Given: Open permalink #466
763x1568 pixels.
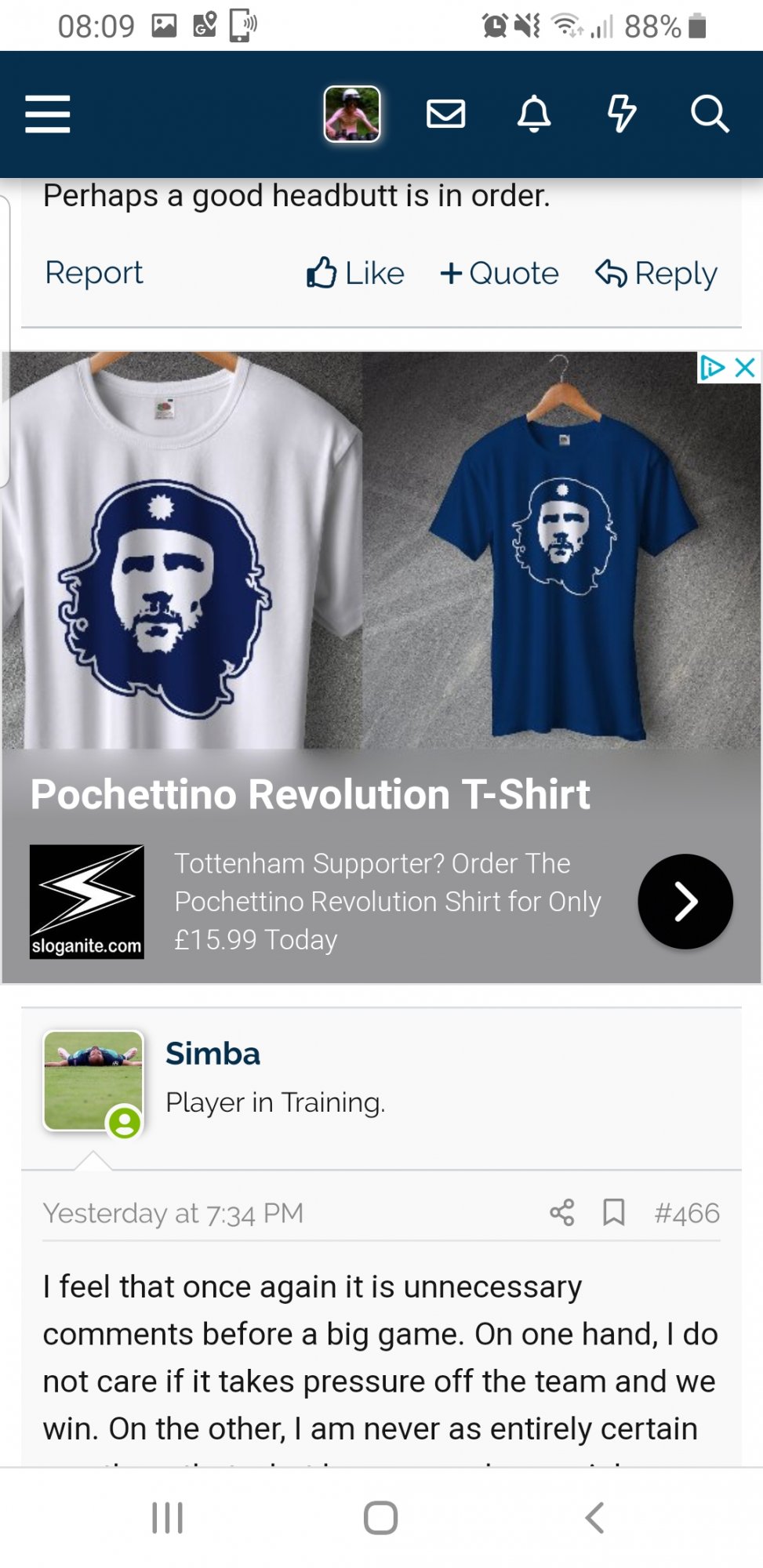Looking at the screenshot, I should point(687,1213).
